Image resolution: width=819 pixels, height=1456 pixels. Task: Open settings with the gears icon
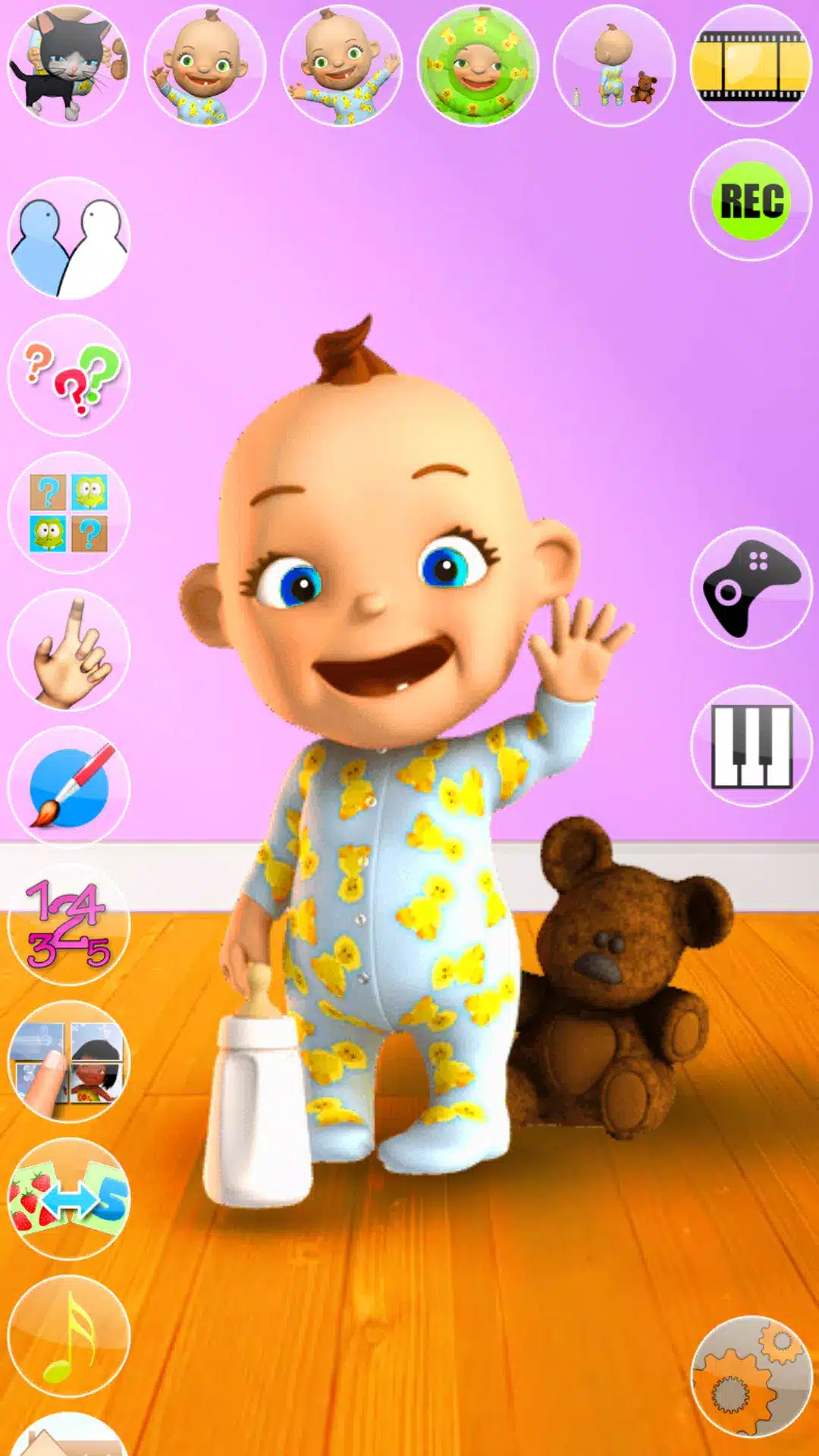[751, 1376]
